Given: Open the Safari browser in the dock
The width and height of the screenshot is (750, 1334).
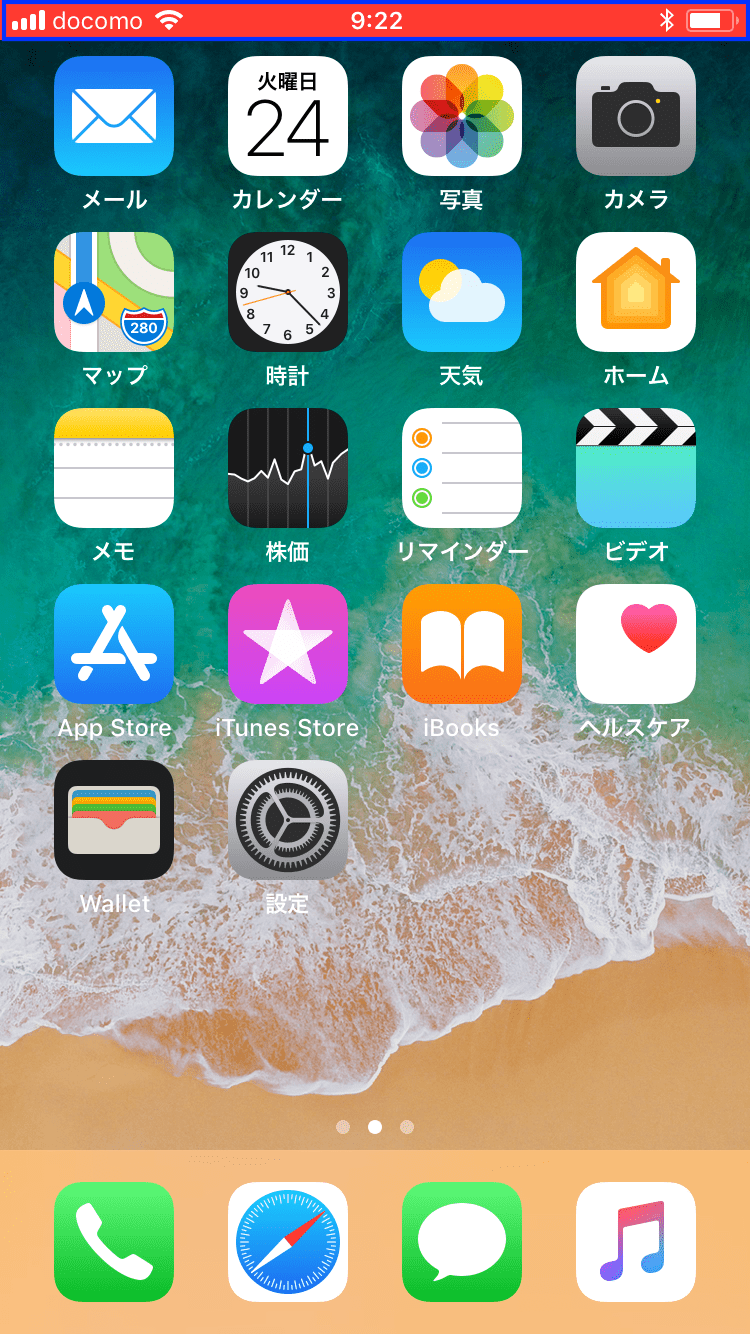Looking at the screenshot, I should (288, 1242).
